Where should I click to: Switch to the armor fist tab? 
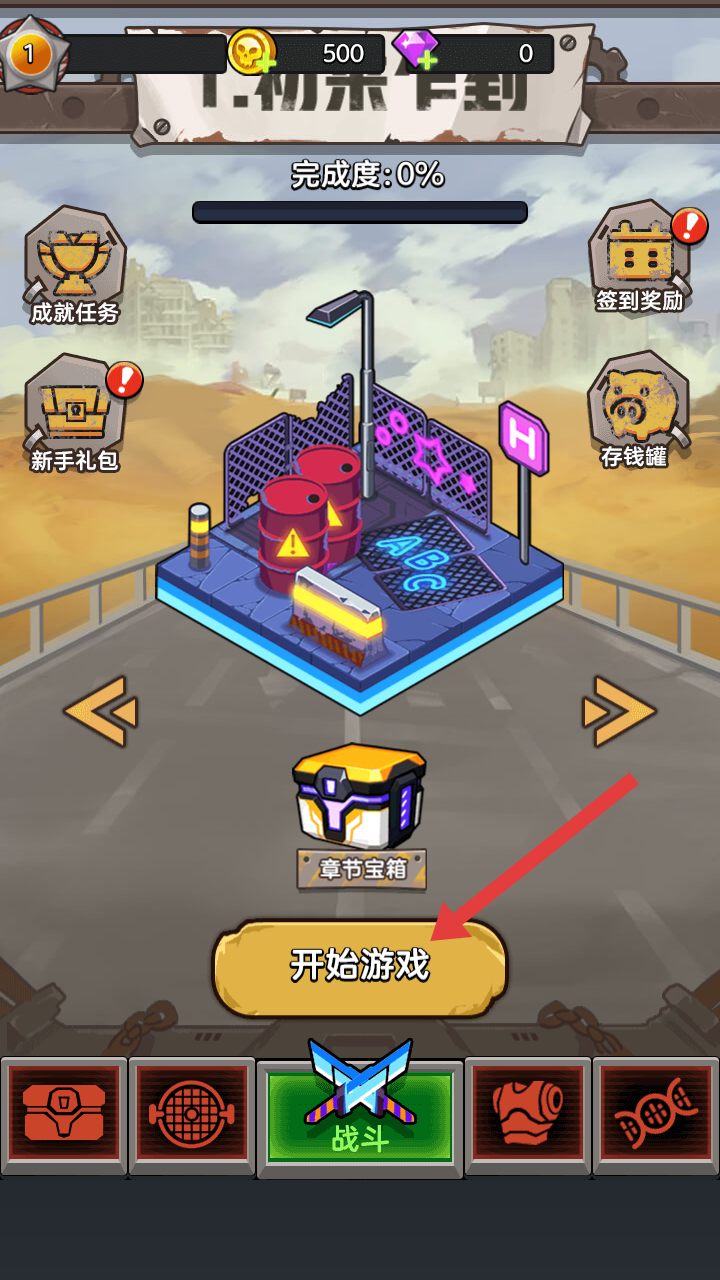[528, 1116]
